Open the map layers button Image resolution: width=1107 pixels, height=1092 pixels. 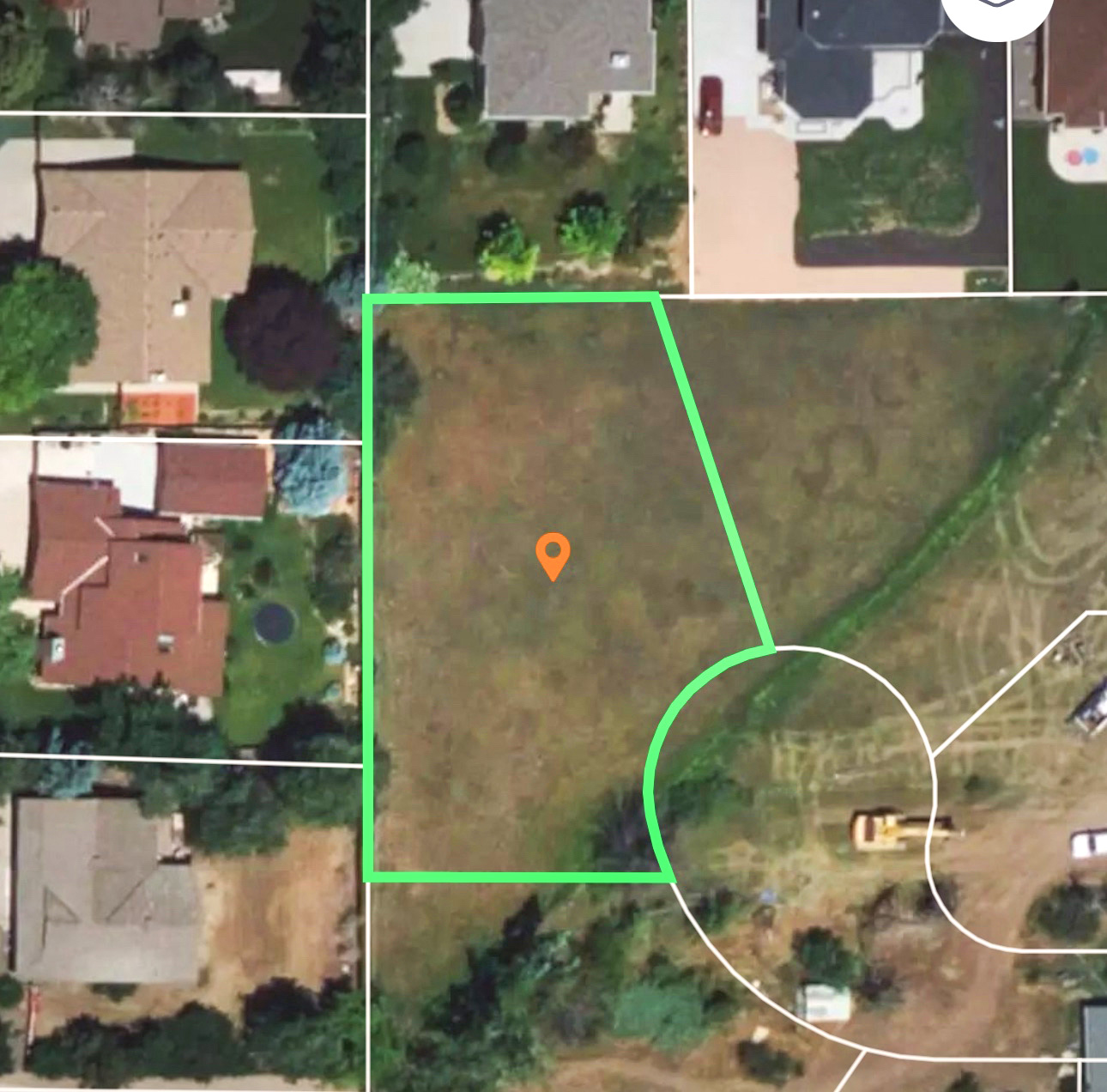coord(996,10)
